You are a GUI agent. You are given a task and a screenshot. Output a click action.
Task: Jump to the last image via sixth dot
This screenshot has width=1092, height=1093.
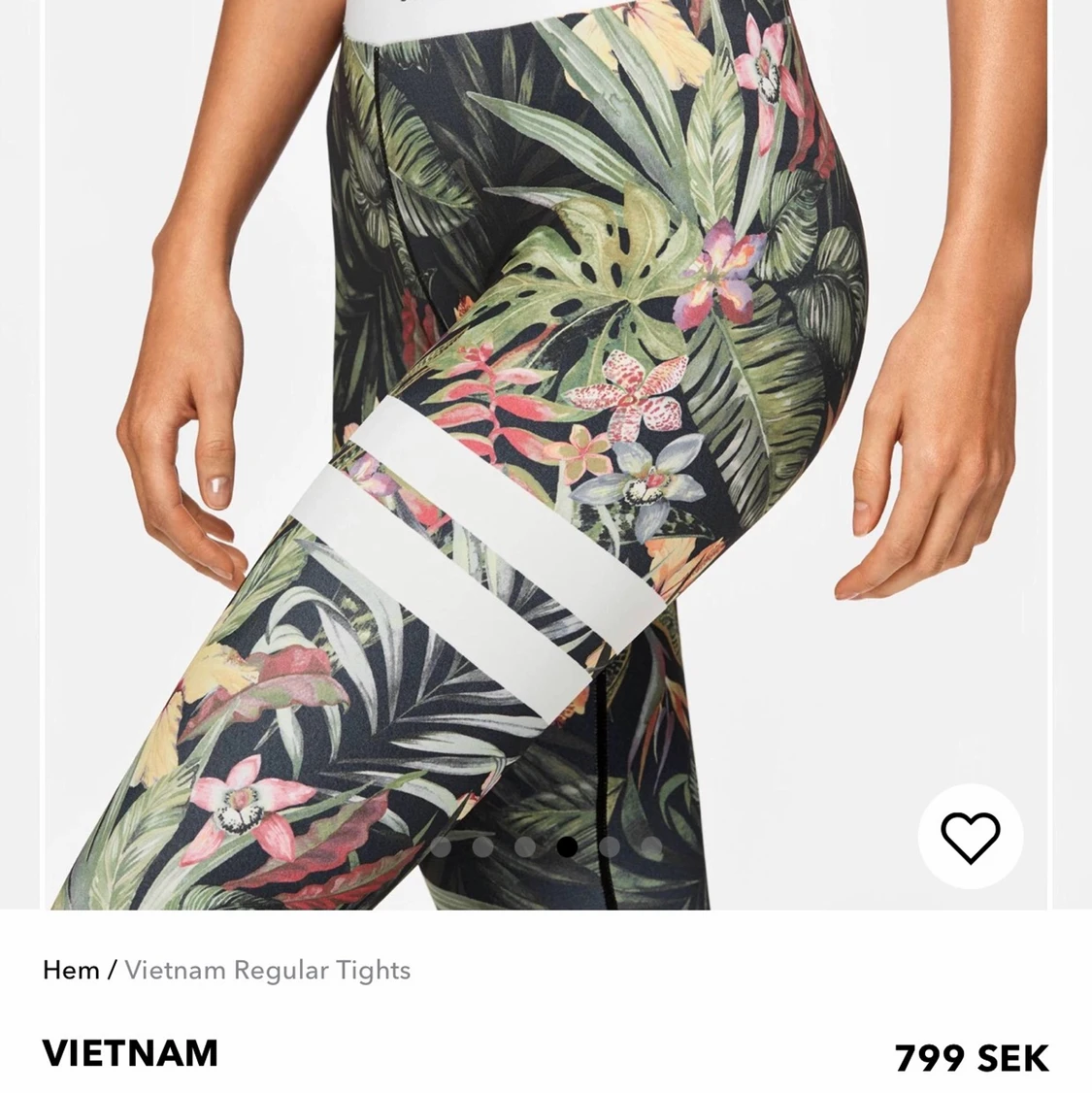[651, 847]
